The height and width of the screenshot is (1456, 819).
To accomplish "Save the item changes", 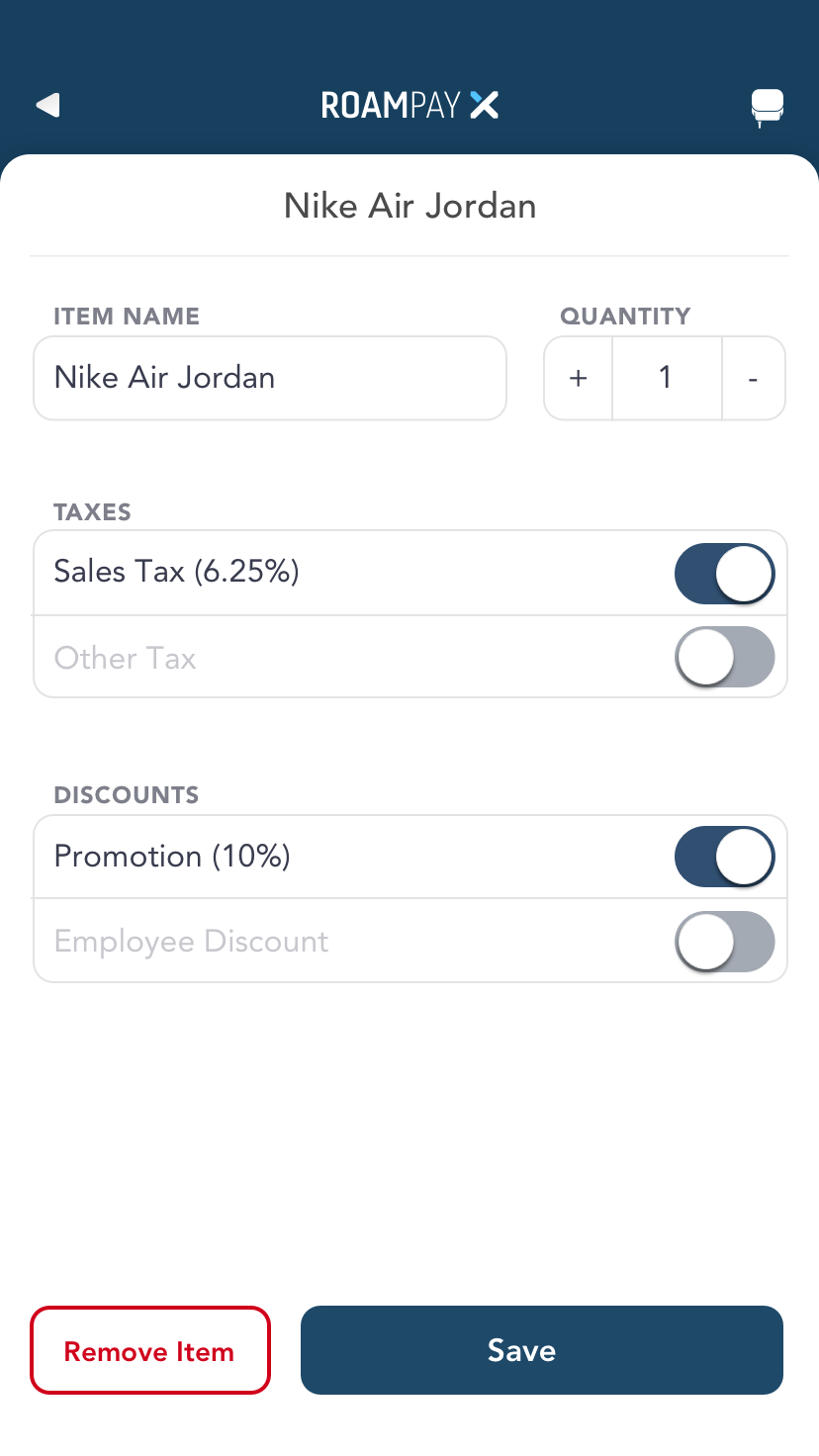I will pyautogui.click(x=542, y=1350).
